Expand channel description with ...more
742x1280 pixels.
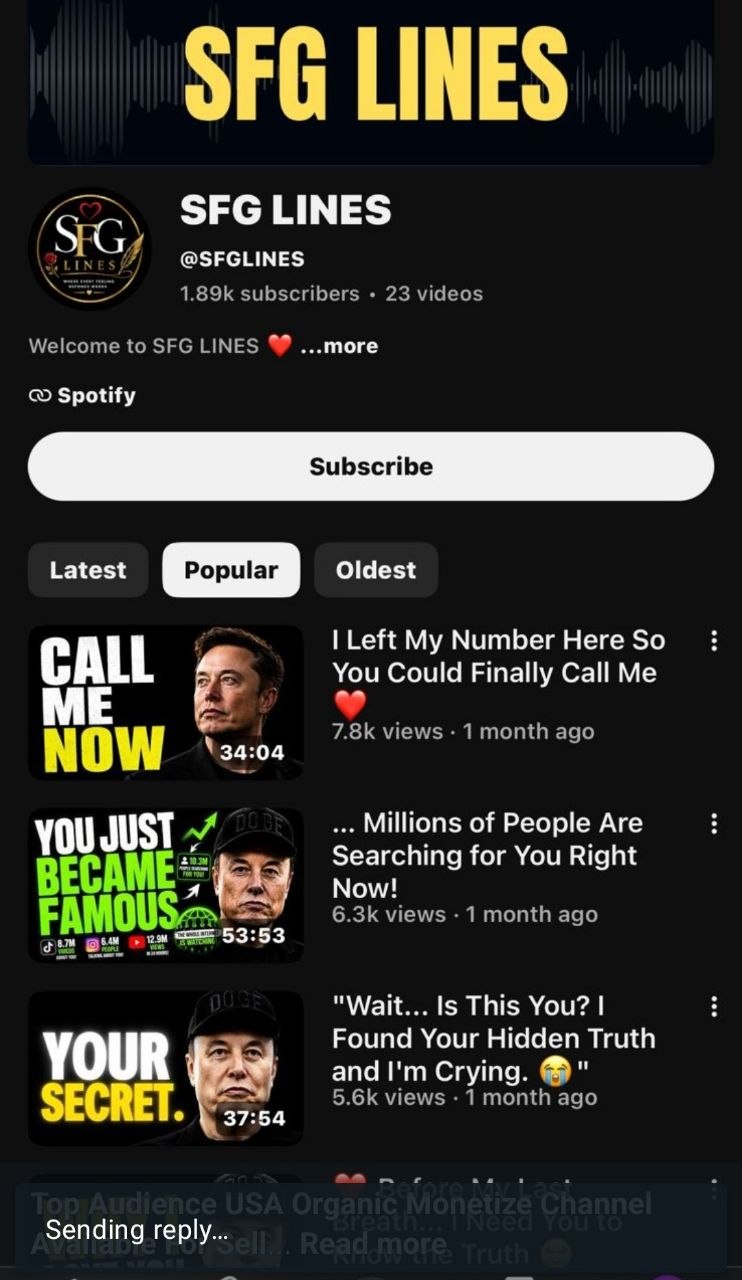click(x=339, y=346)
